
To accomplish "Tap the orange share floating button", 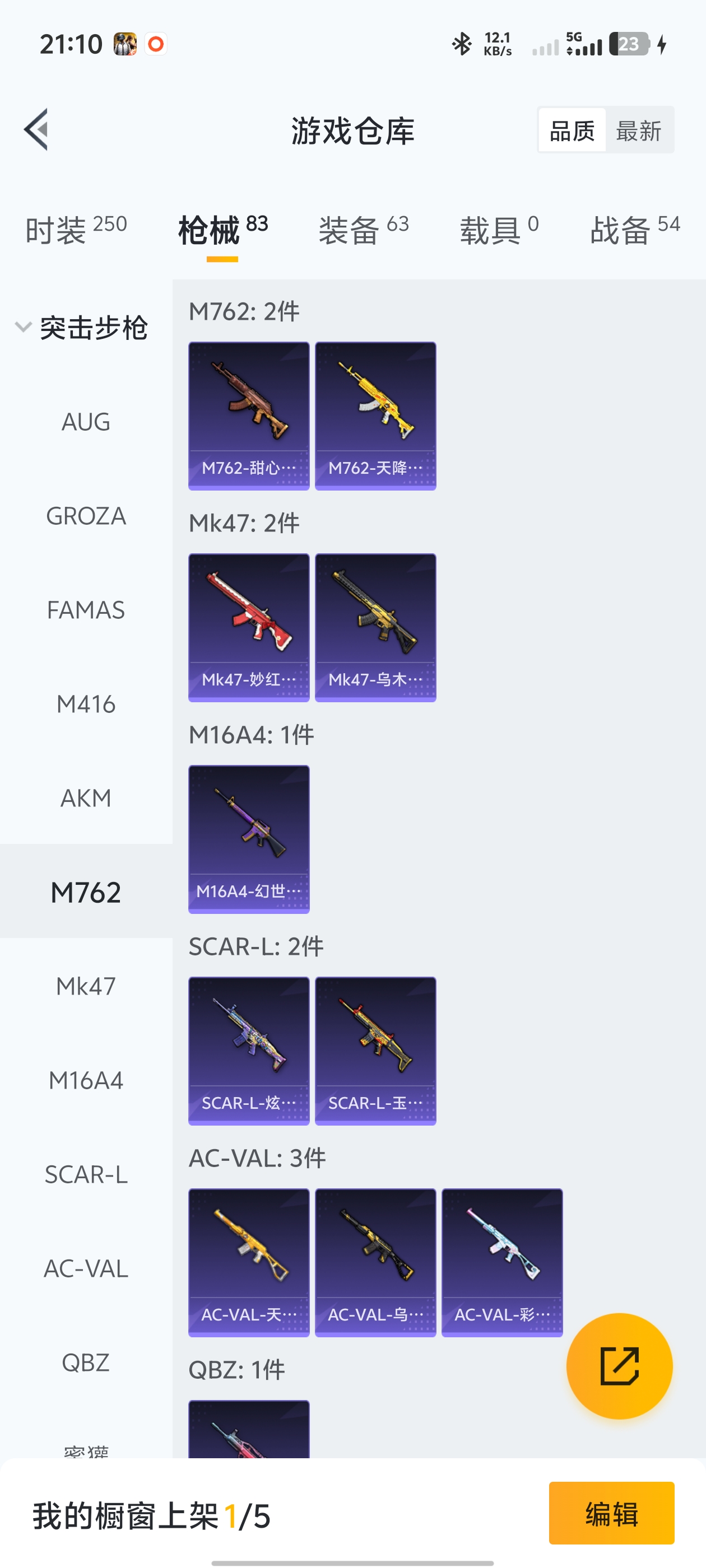I will pos(619,1366).
